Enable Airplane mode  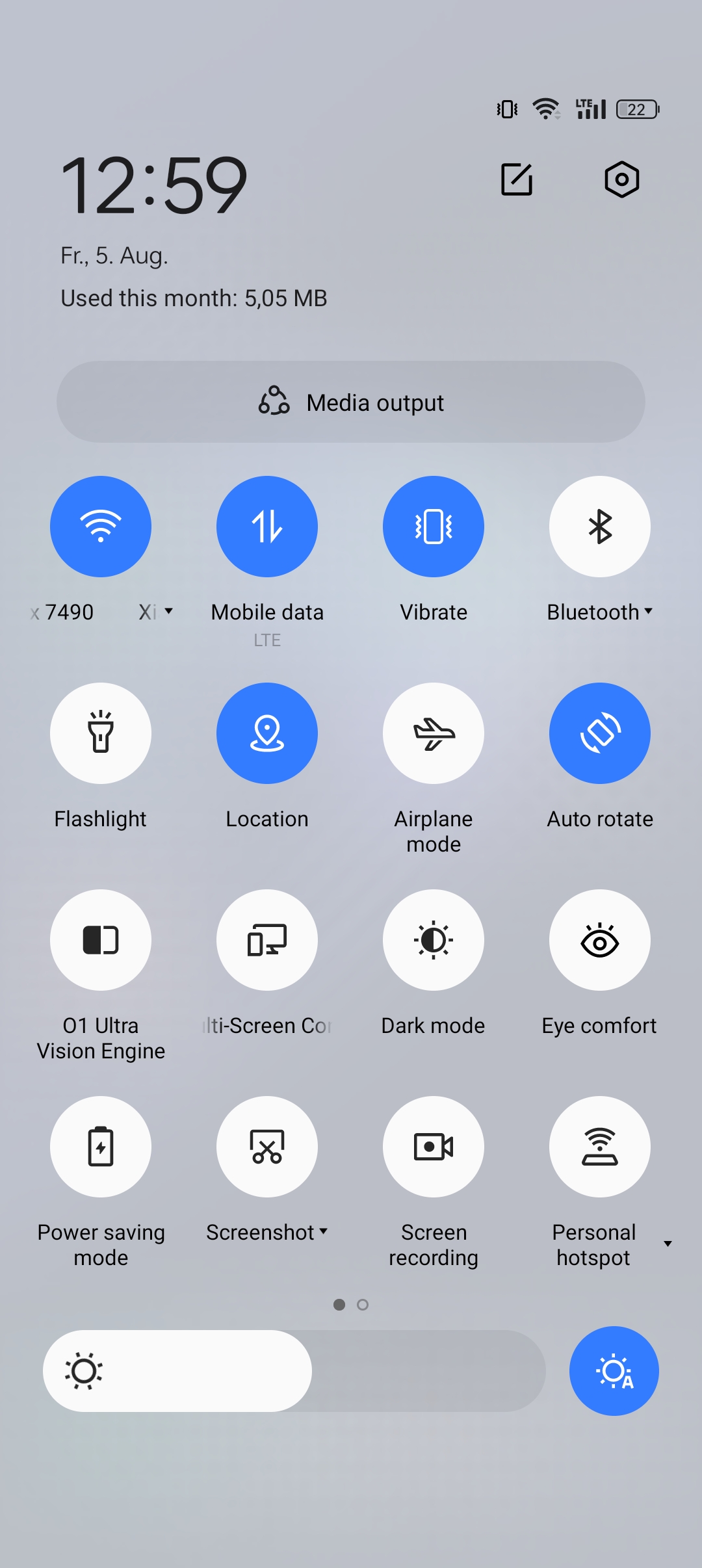434,733
